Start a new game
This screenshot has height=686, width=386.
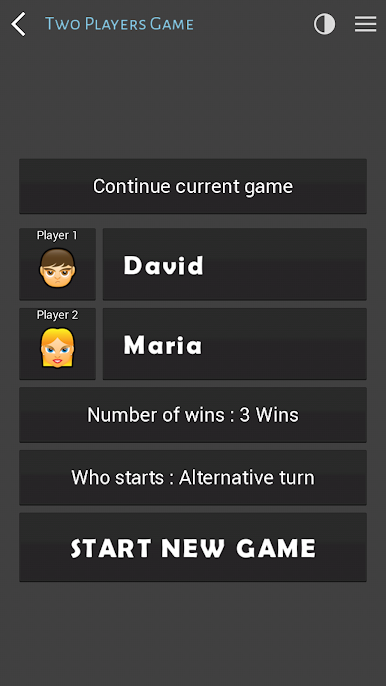pos(193,547)
